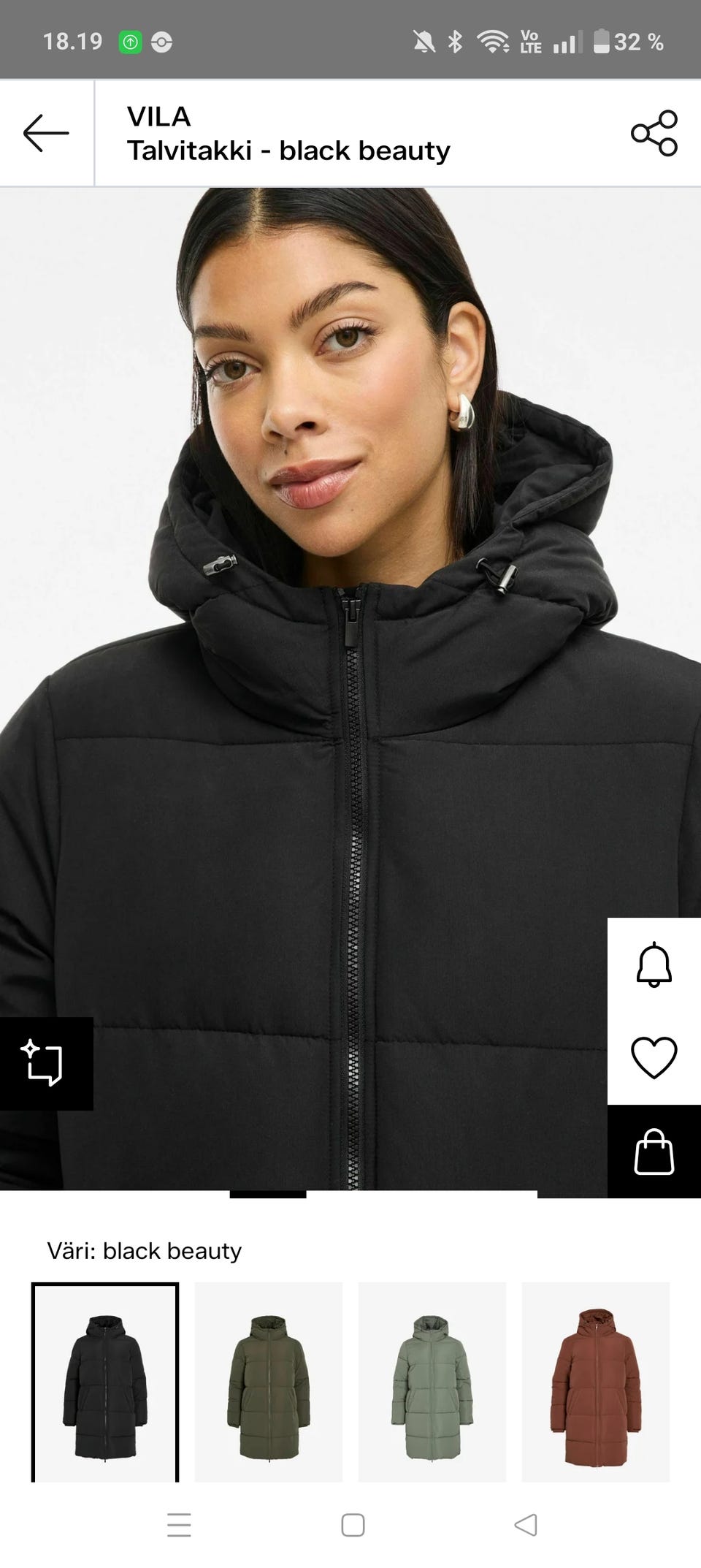Pick the rust brown jacket variant

(595, 1383)
